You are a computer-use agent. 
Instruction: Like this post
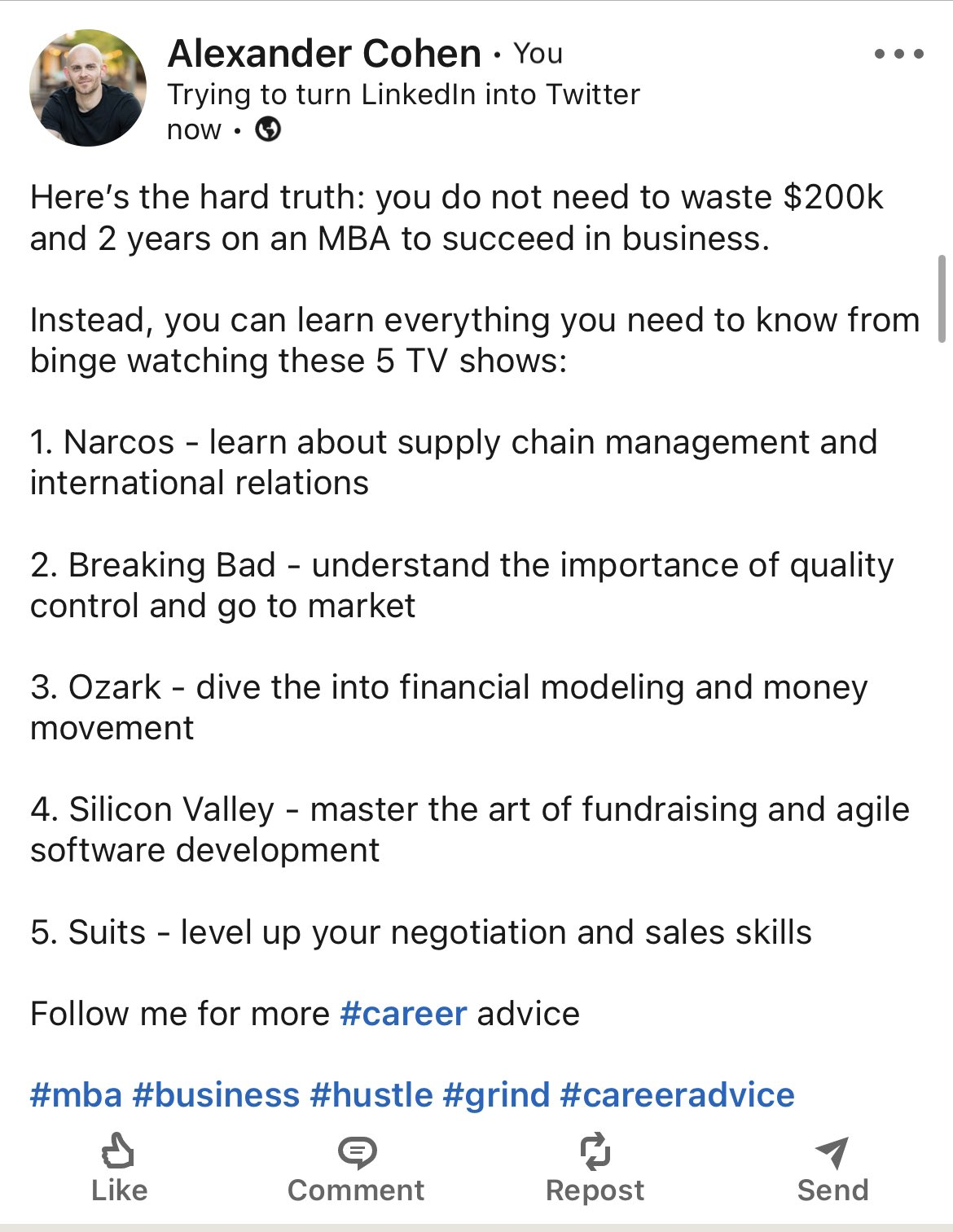(119, 1168)
